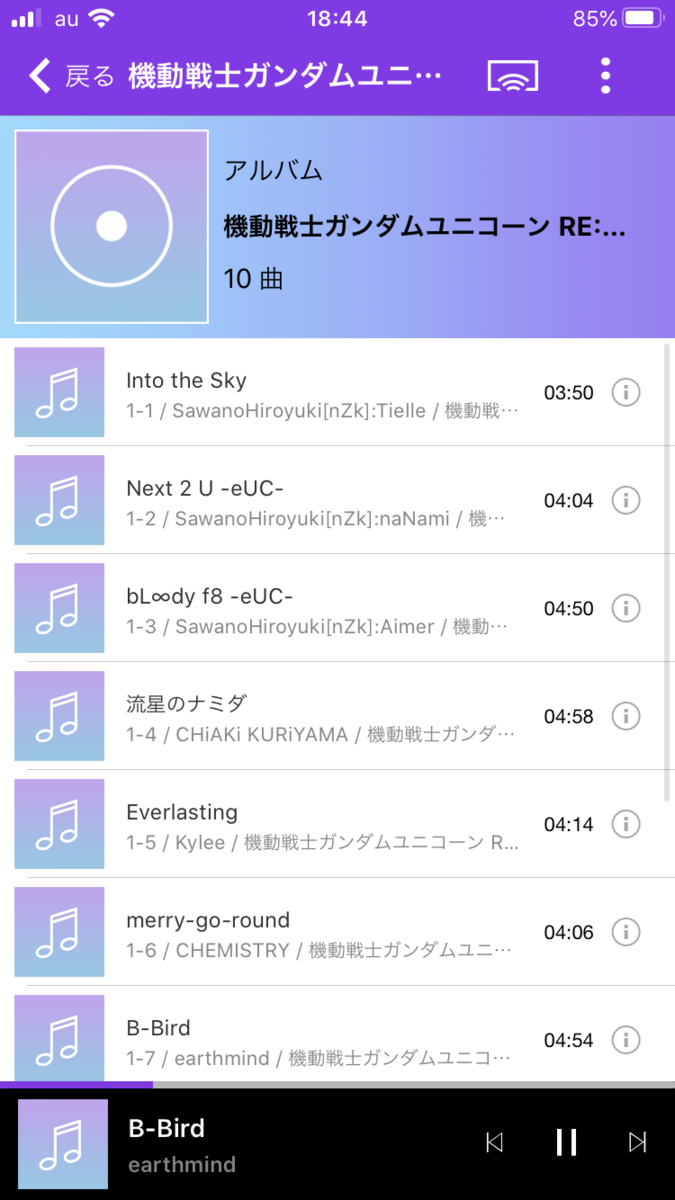The width and height of the screenshot is (675, 1200).
Task: Start playing Everlasting by Kylee
Action: coord(320,825)
